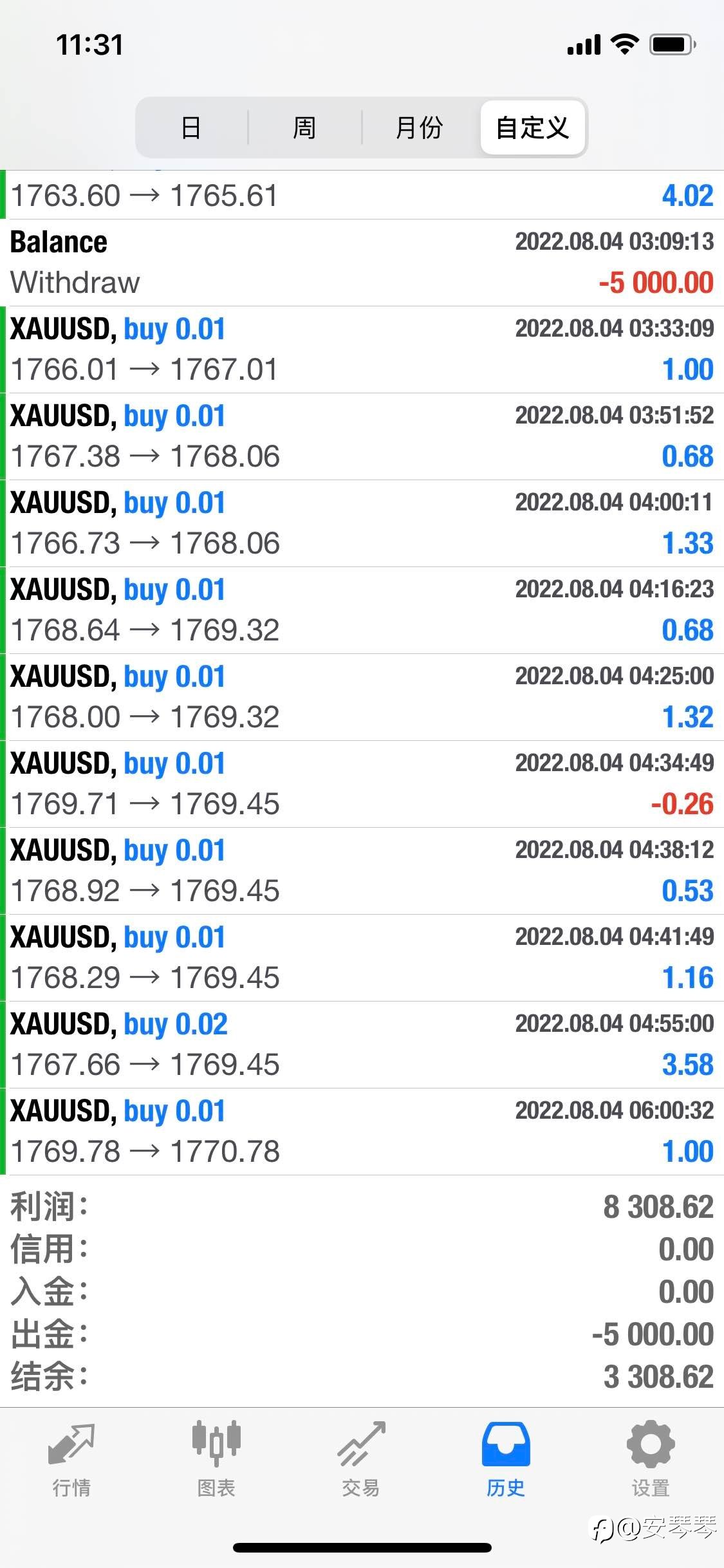
Task: Open the XAUUSD trade at 03:33:09
Action: 362,350
